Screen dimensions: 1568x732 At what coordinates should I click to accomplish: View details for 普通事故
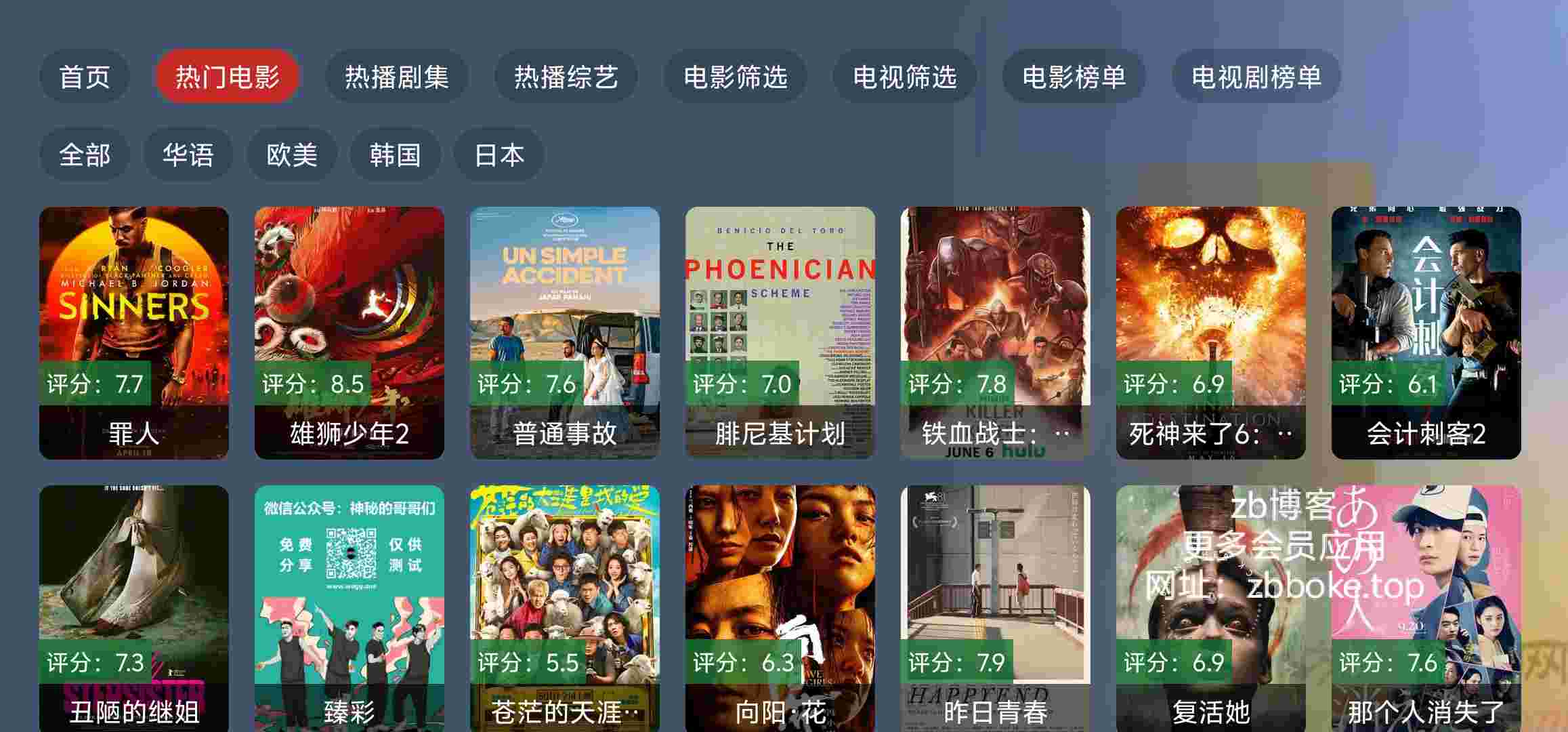click(564, 332)
